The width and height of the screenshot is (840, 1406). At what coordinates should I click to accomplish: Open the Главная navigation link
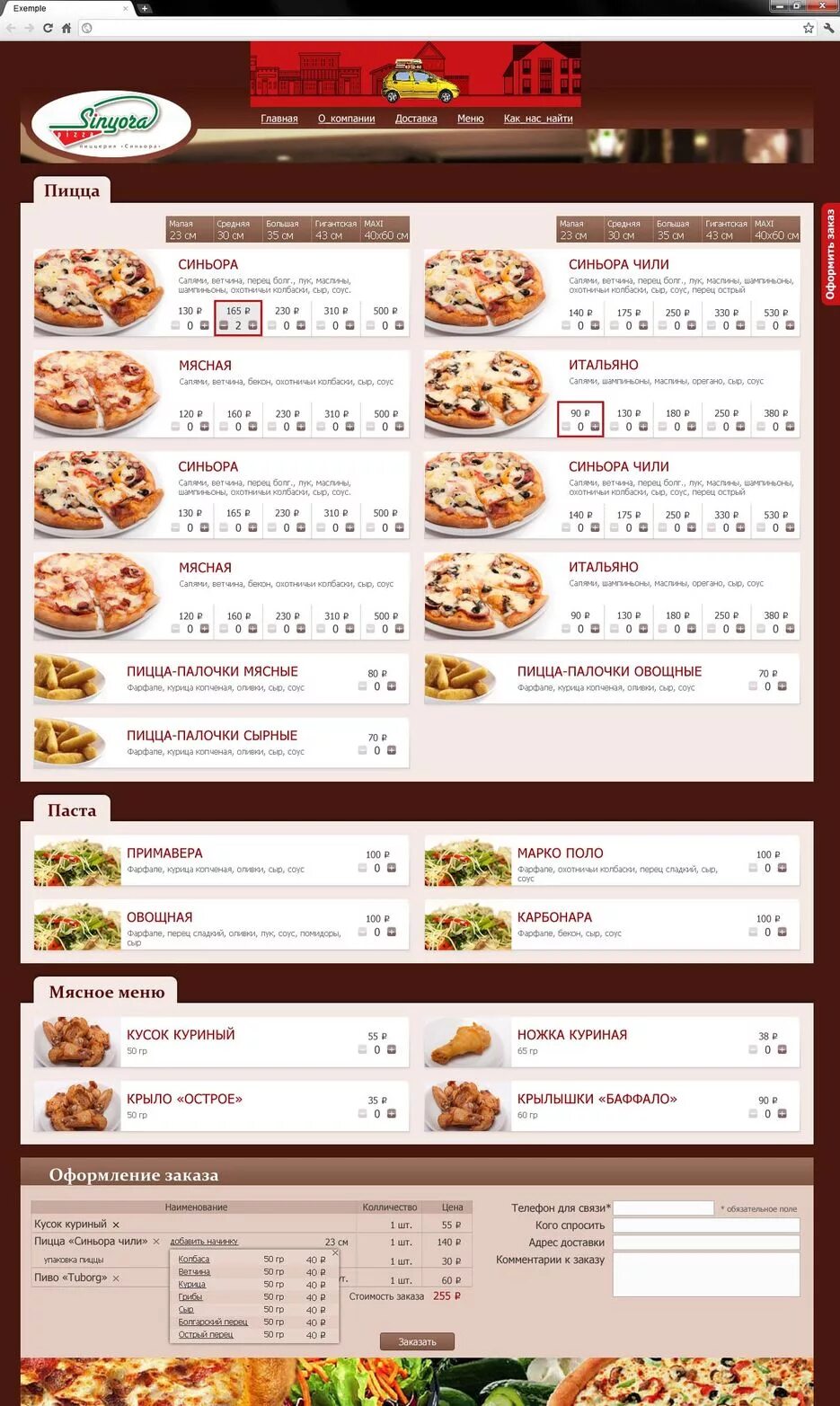click(279, 119)
